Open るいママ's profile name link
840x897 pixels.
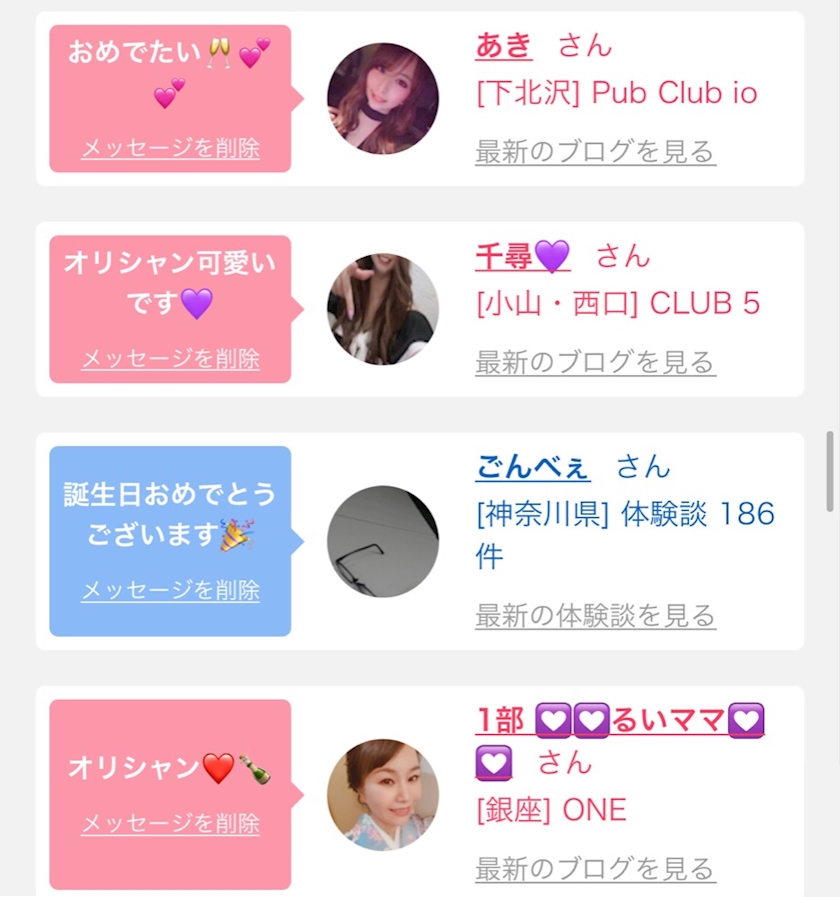click(620, 720)
